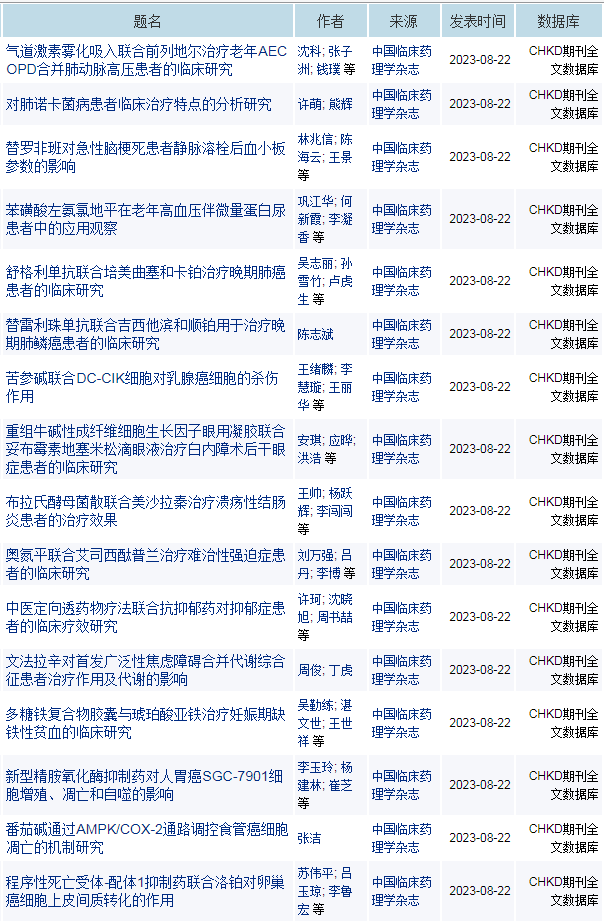
Task: Open the 多糖铁复合物胶囊 pregnancy anemia article
Action: coord(146,723)
